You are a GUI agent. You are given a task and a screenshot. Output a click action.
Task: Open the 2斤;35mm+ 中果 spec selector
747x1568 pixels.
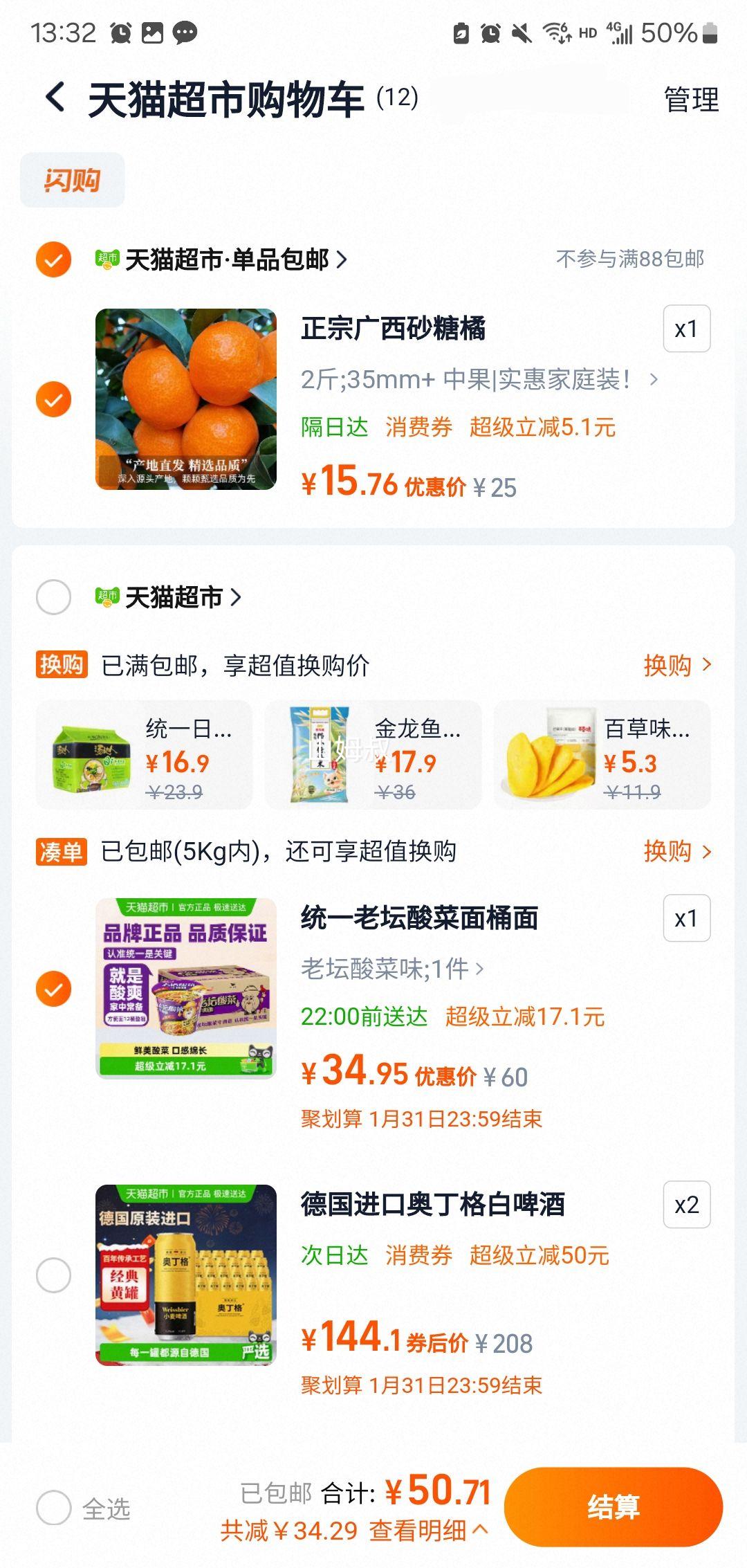click(477, 379)
